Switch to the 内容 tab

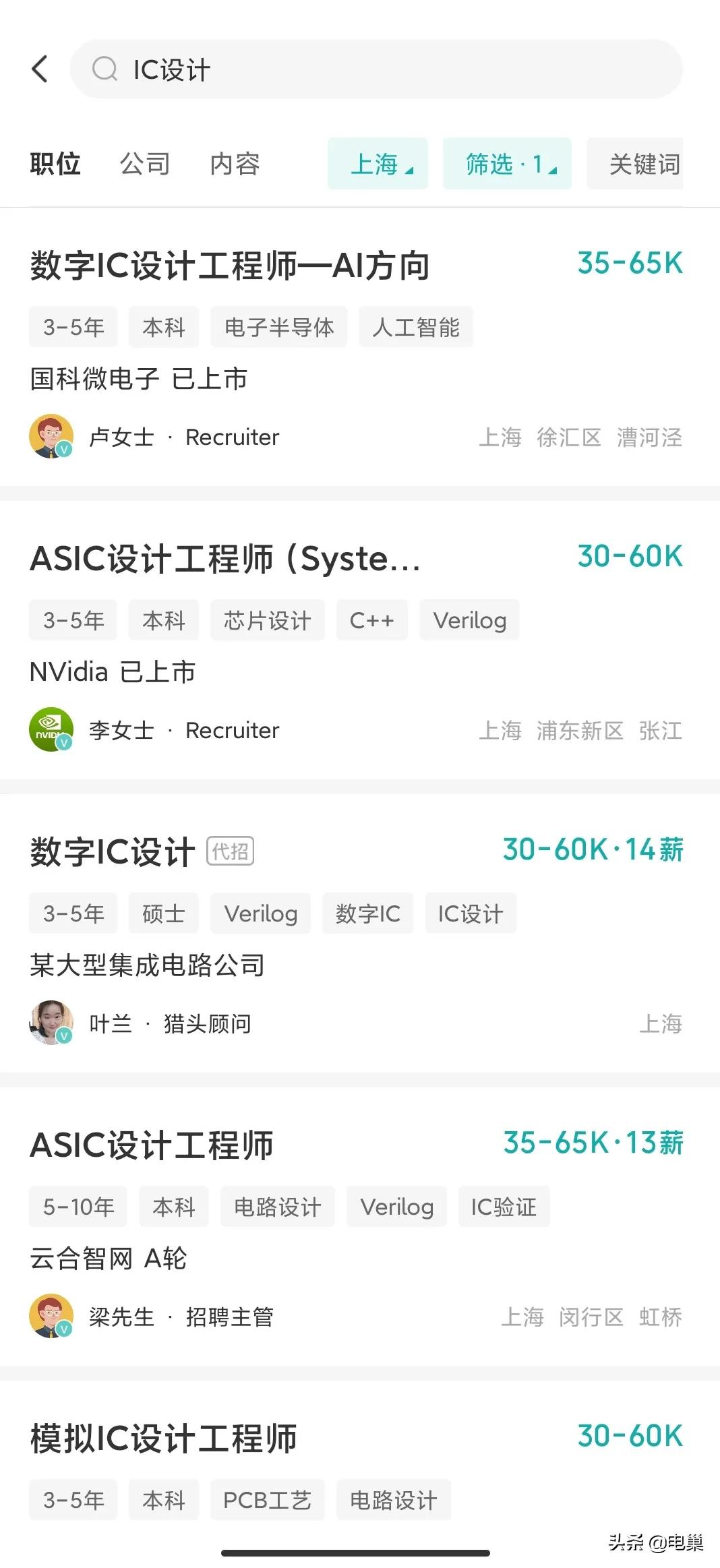point(236,164)
